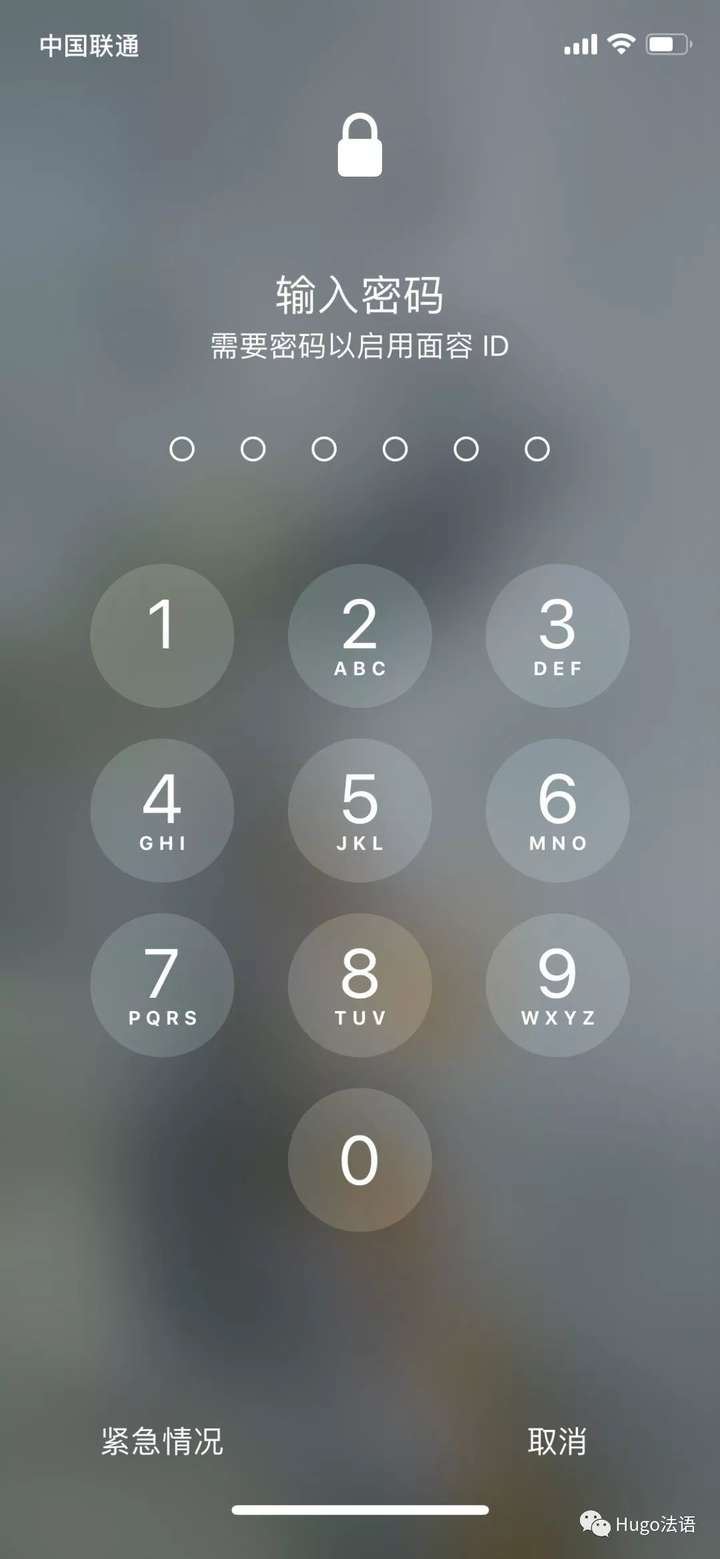Tap the 5 JKL key
This screenshot has height=1559, width=720.
click(360, 810)
